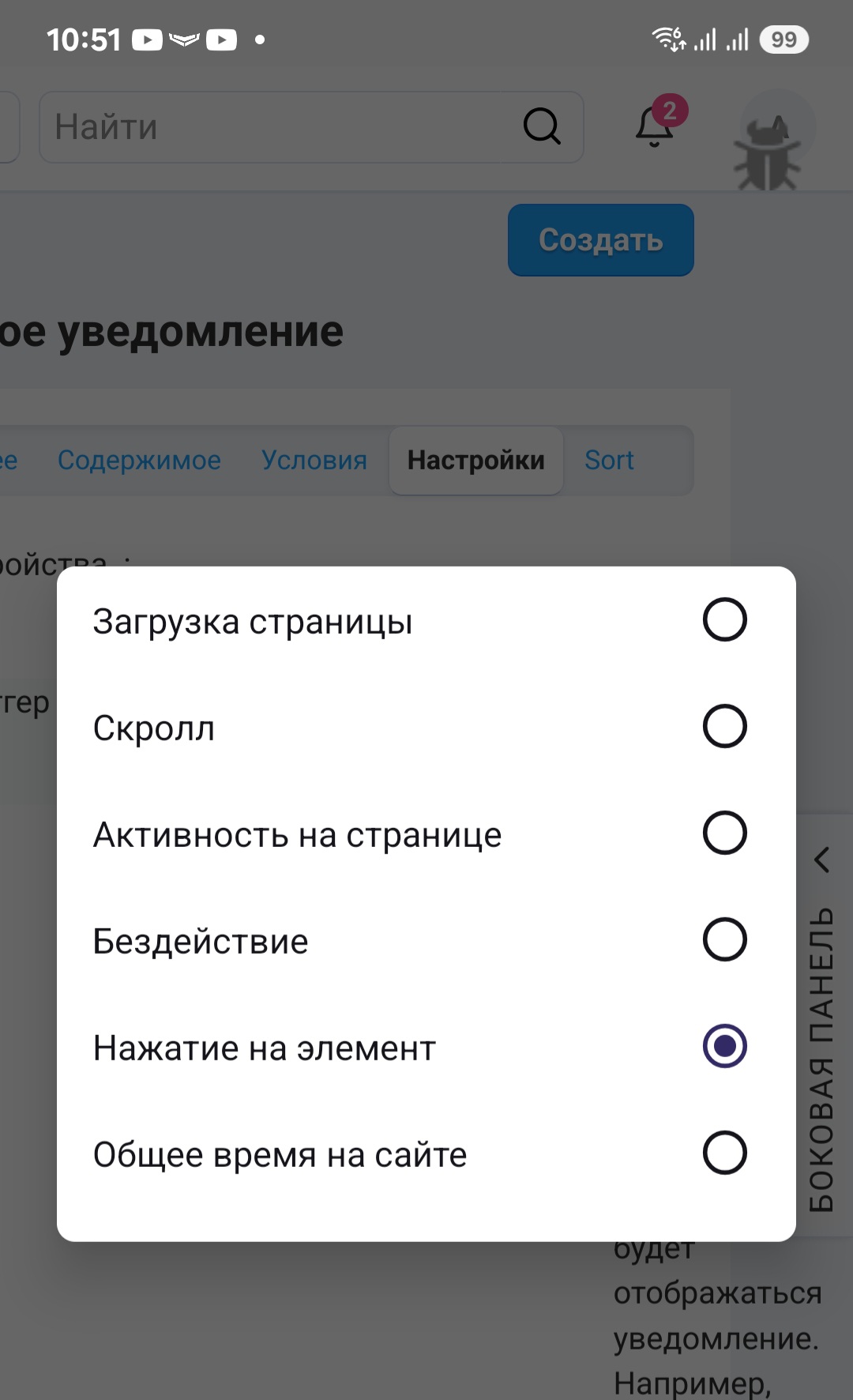Tap the Нажатие на элемент option
The height and width of the screenshot is (1400, 853).
(426, 1047)
